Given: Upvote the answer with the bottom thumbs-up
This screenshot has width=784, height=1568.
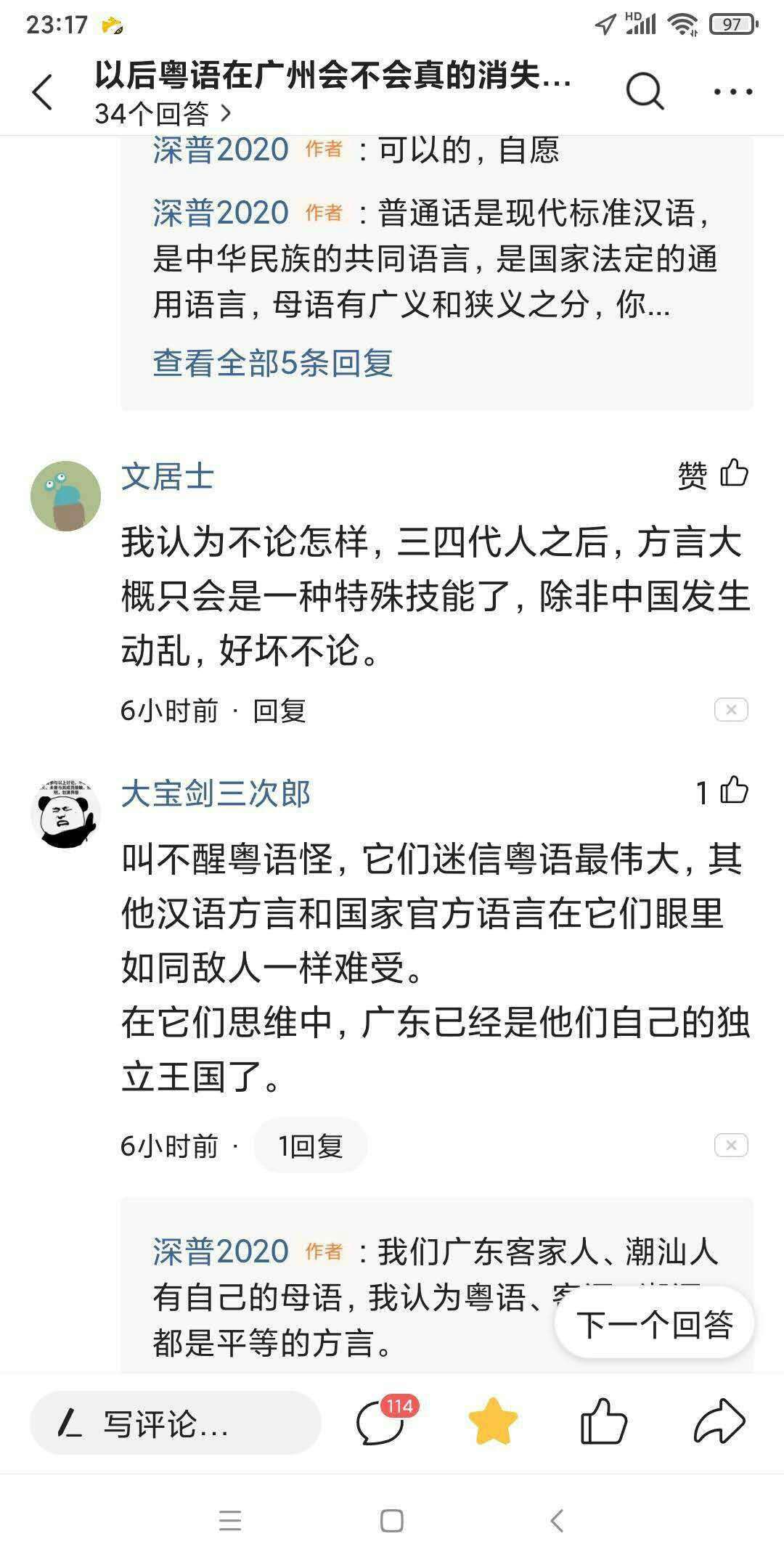Looking at the screenshot, I should [603, 1422].
